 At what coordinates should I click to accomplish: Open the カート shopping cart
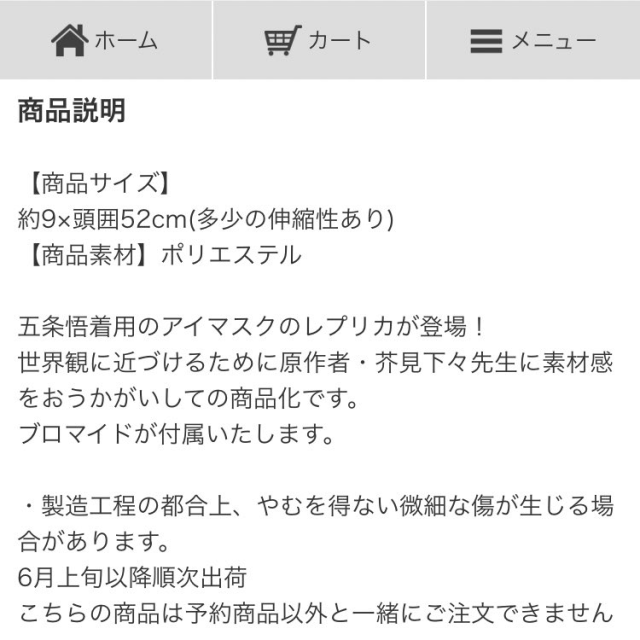tap(319, 41)
